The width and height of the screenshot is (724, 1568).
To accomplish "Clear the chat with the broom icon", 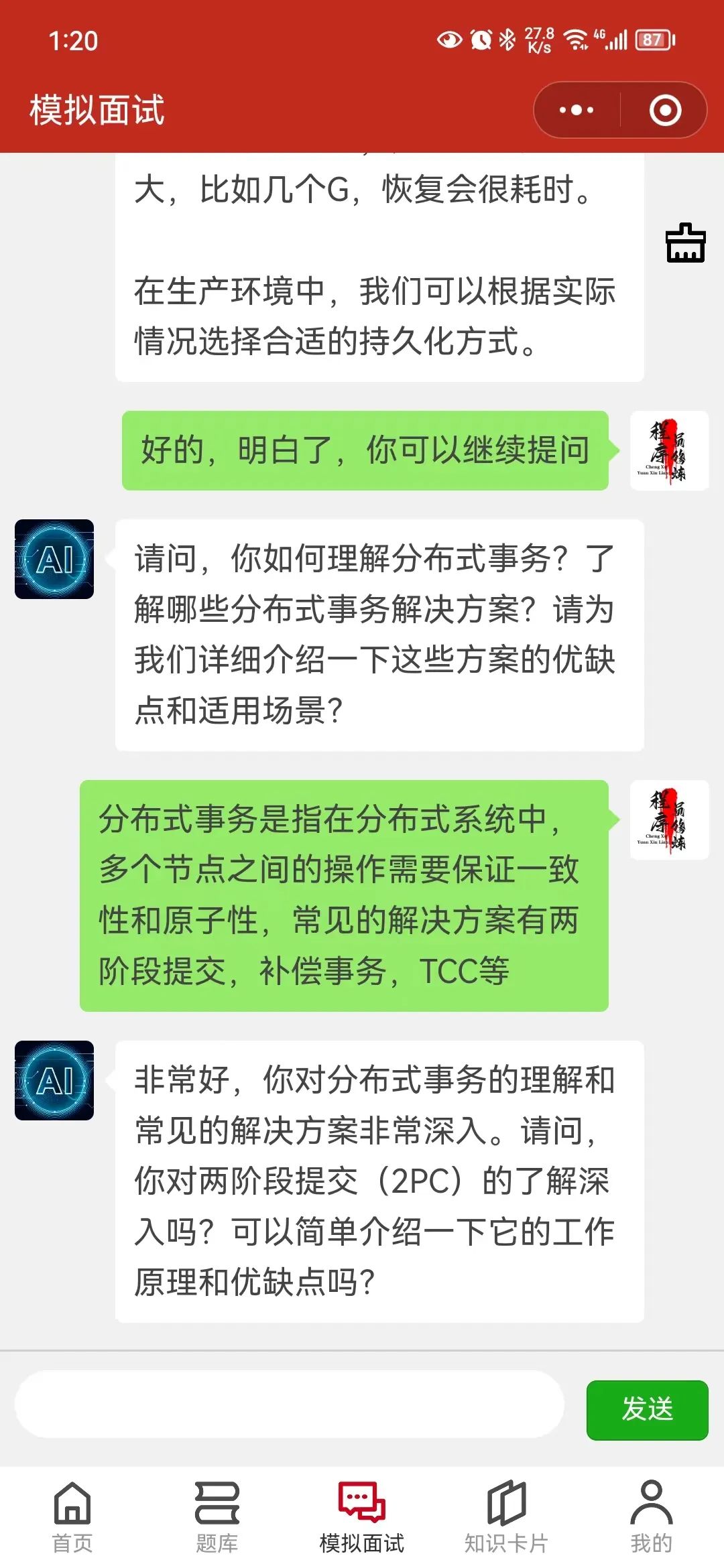I will click(x=685, y=243).
